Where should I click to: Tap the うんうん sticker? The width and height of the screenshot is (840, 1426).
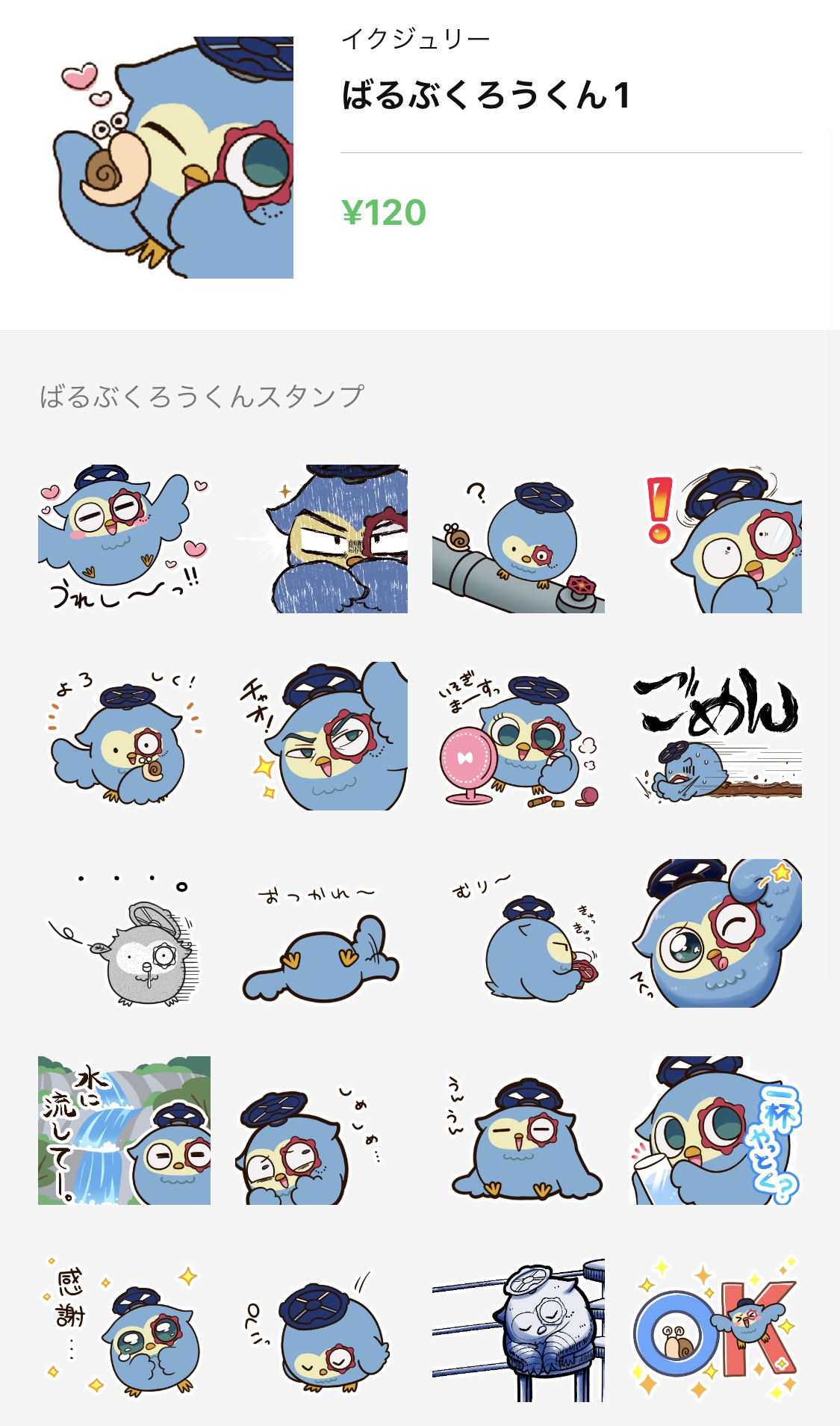518,1130
